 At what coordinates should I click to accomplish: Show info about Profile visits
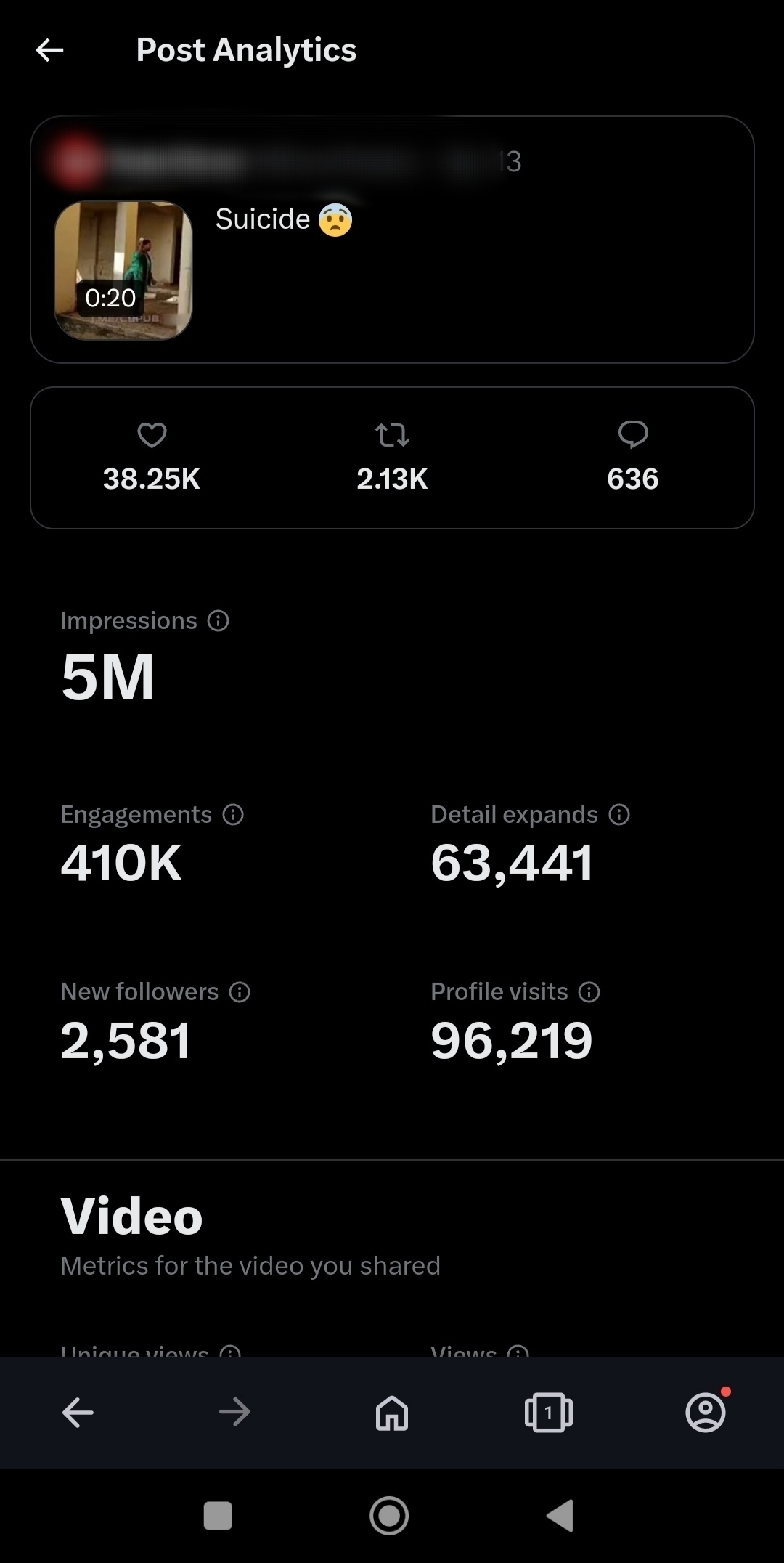(589, 992)
